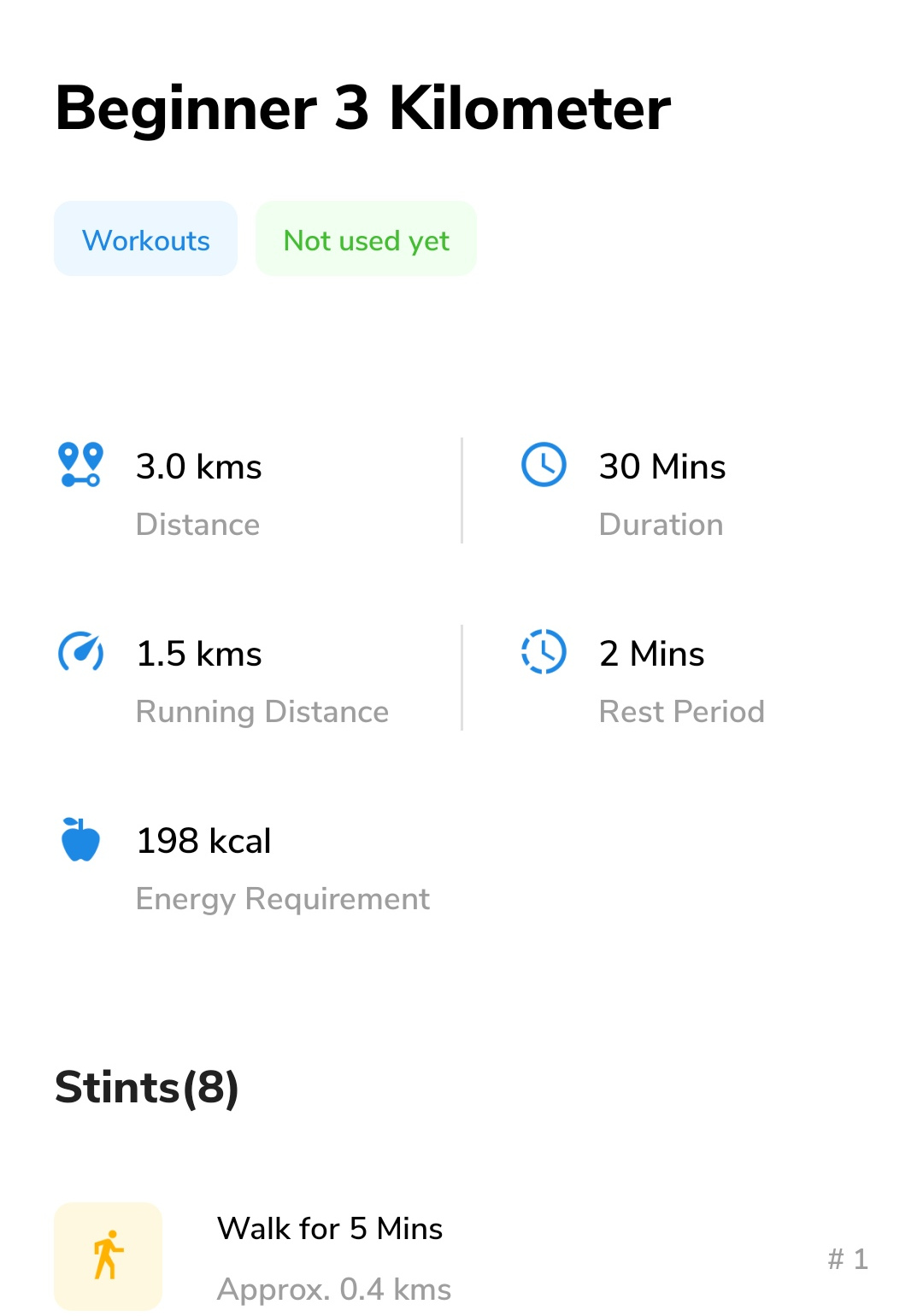Tap the Not used yet chip
This screenshot has height=1316, width=923.
point(366,239)
